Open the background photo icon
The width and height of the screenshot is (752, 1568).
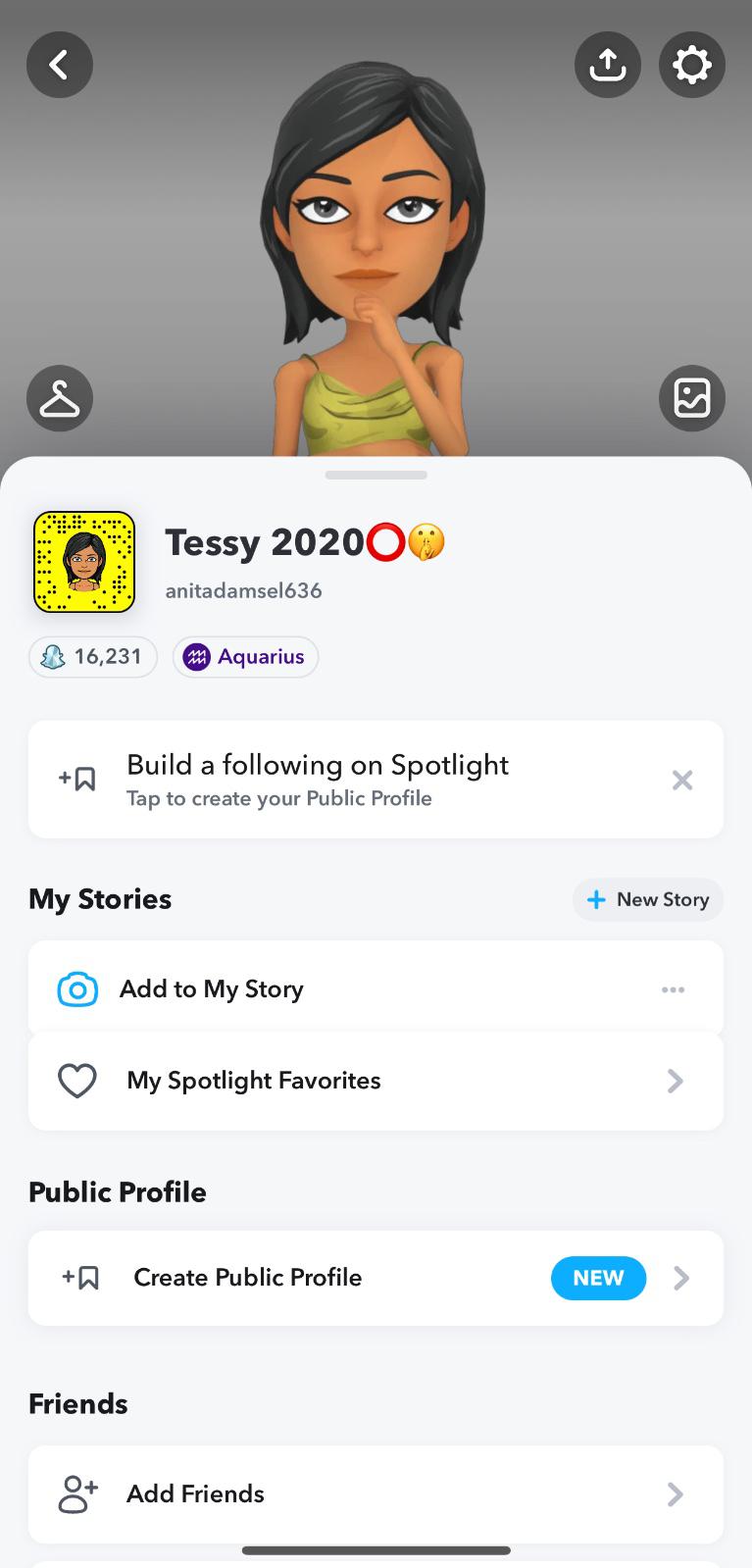click(692, 398)
